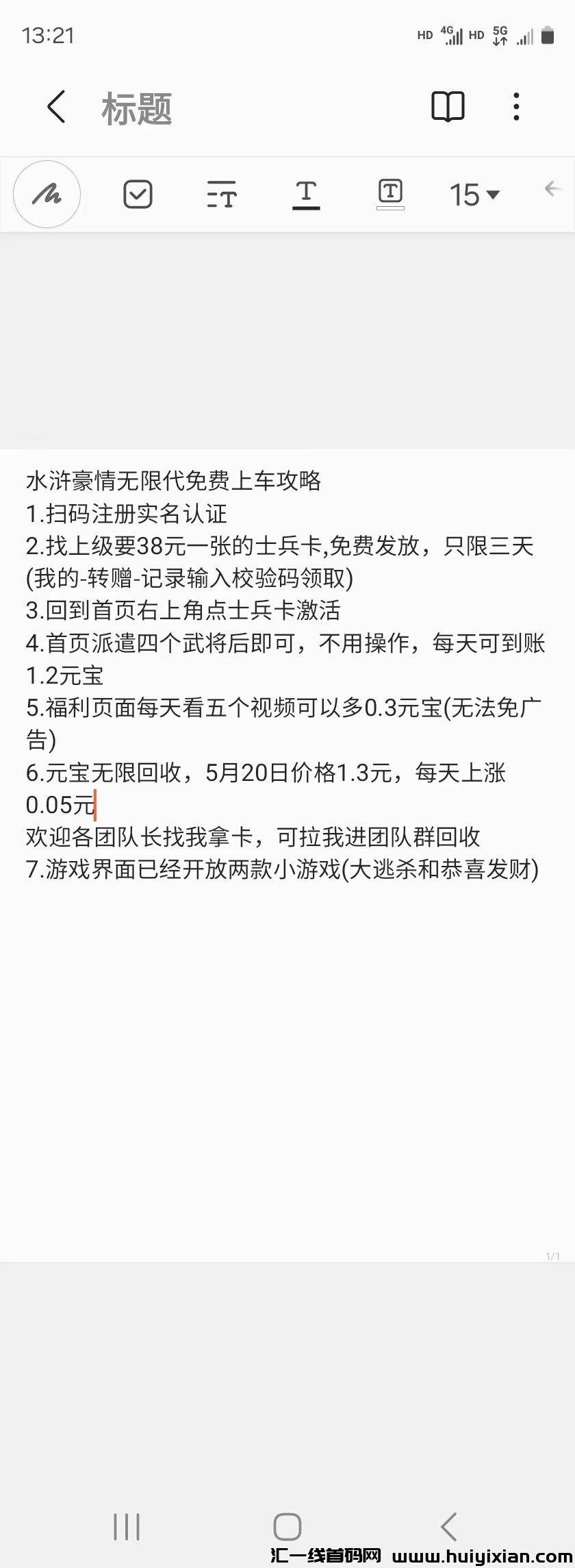Viewport: 575px width, 1568px height.
Task: Open the three-dot overflow menu
Action: [x=516, y=107]
